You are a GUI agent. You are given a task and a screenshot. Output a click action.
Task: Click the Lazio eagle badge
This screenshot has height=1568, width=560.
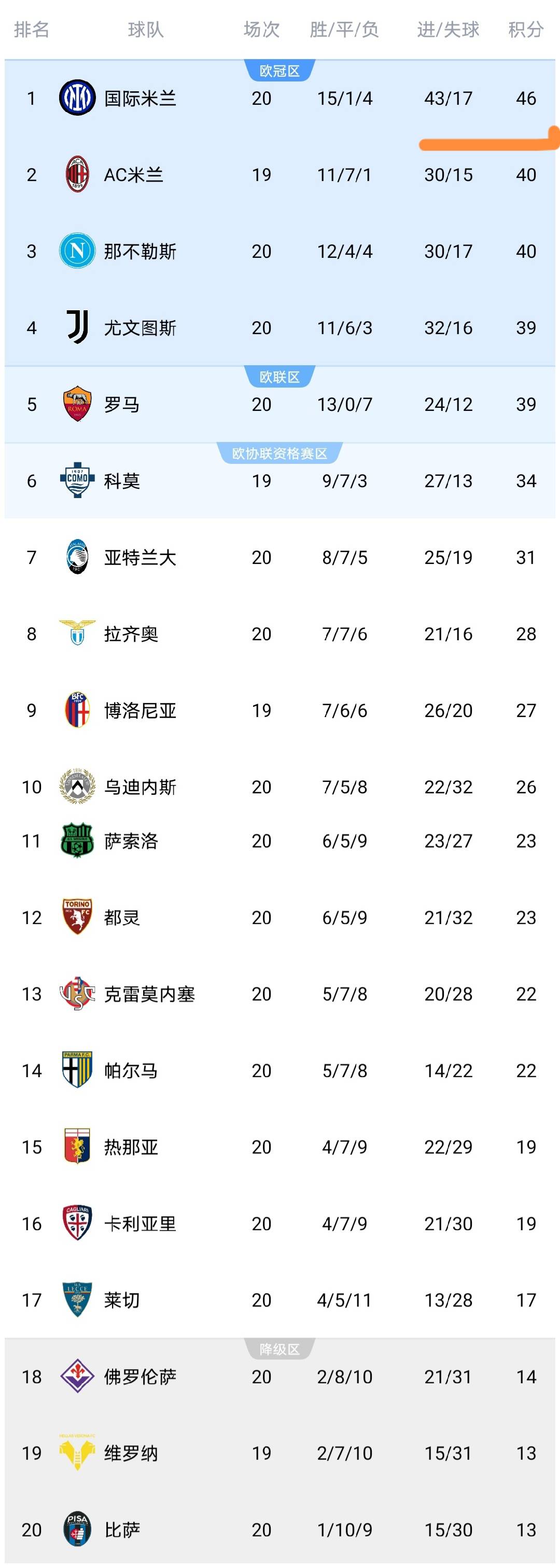(77, 633)
